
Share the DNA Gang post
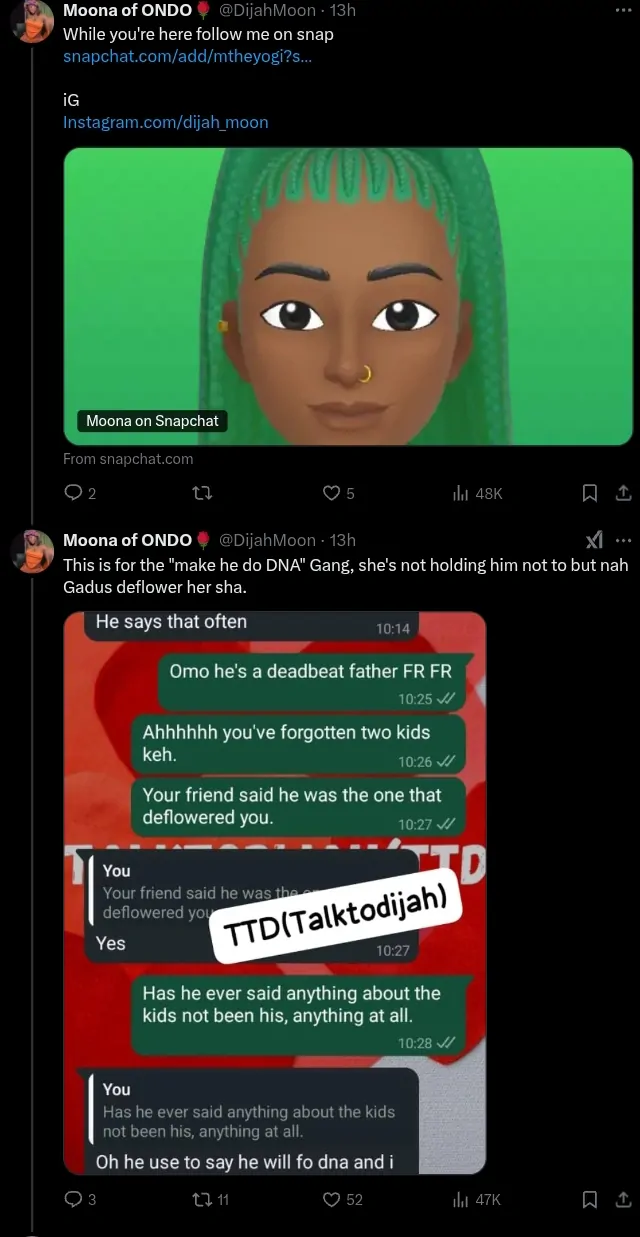(x=622, y=1199)
